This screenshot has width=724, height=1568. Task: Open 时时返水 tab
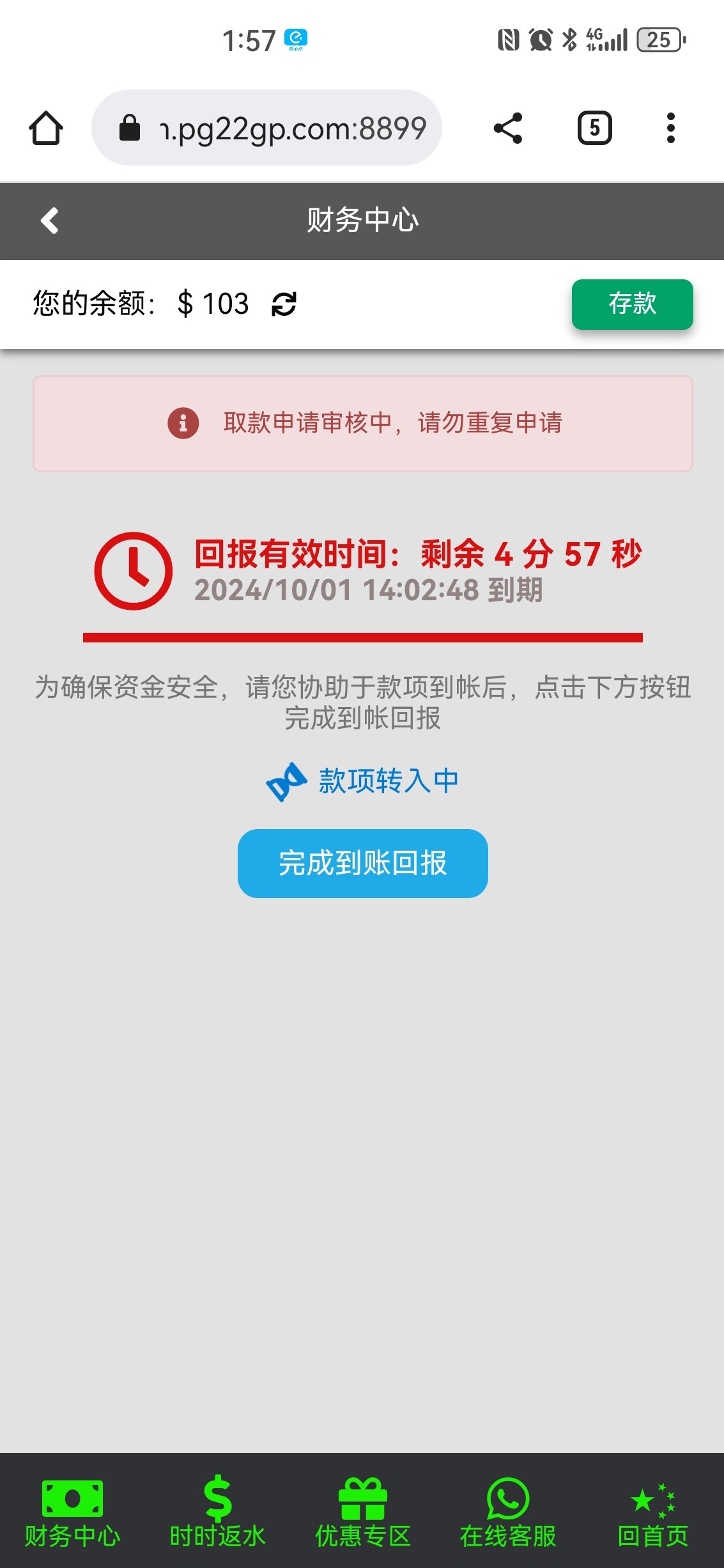tap(217, 1511)
